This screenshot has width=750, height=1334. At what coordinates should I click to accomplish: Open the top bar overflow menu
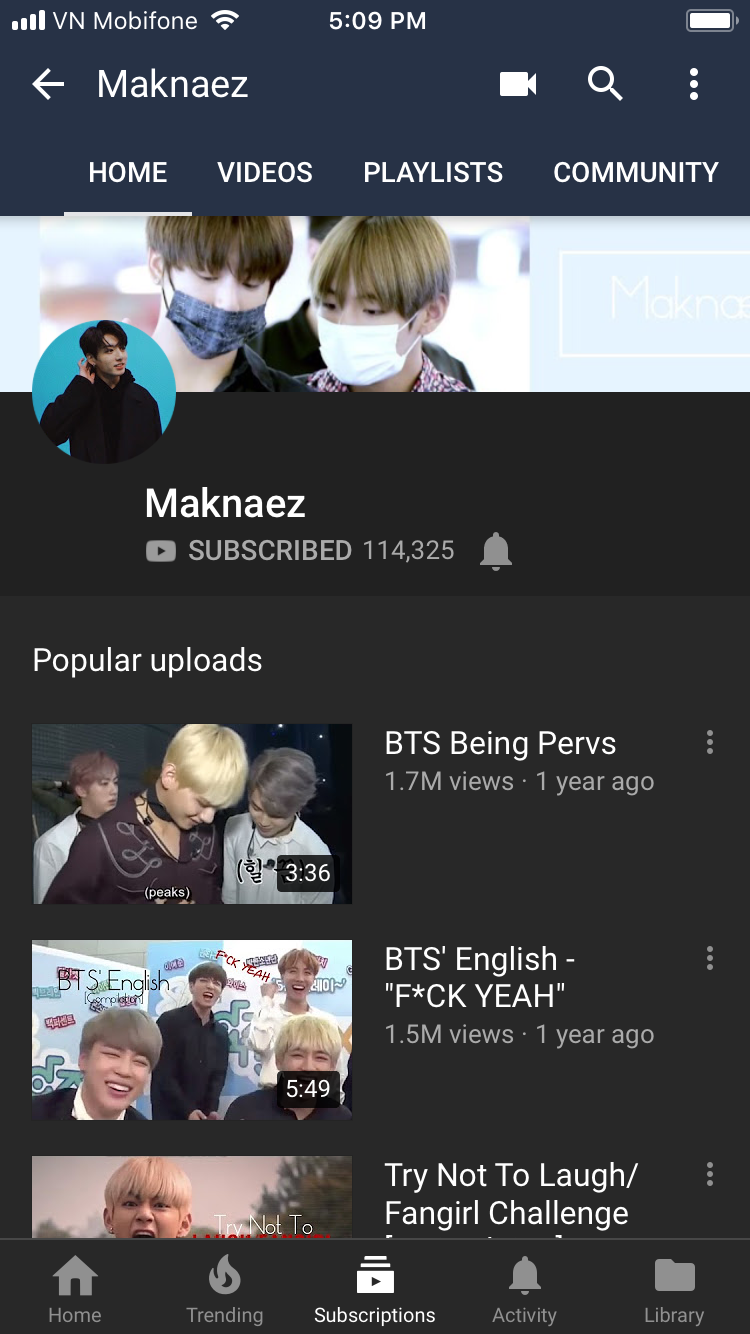pos(693,85)
